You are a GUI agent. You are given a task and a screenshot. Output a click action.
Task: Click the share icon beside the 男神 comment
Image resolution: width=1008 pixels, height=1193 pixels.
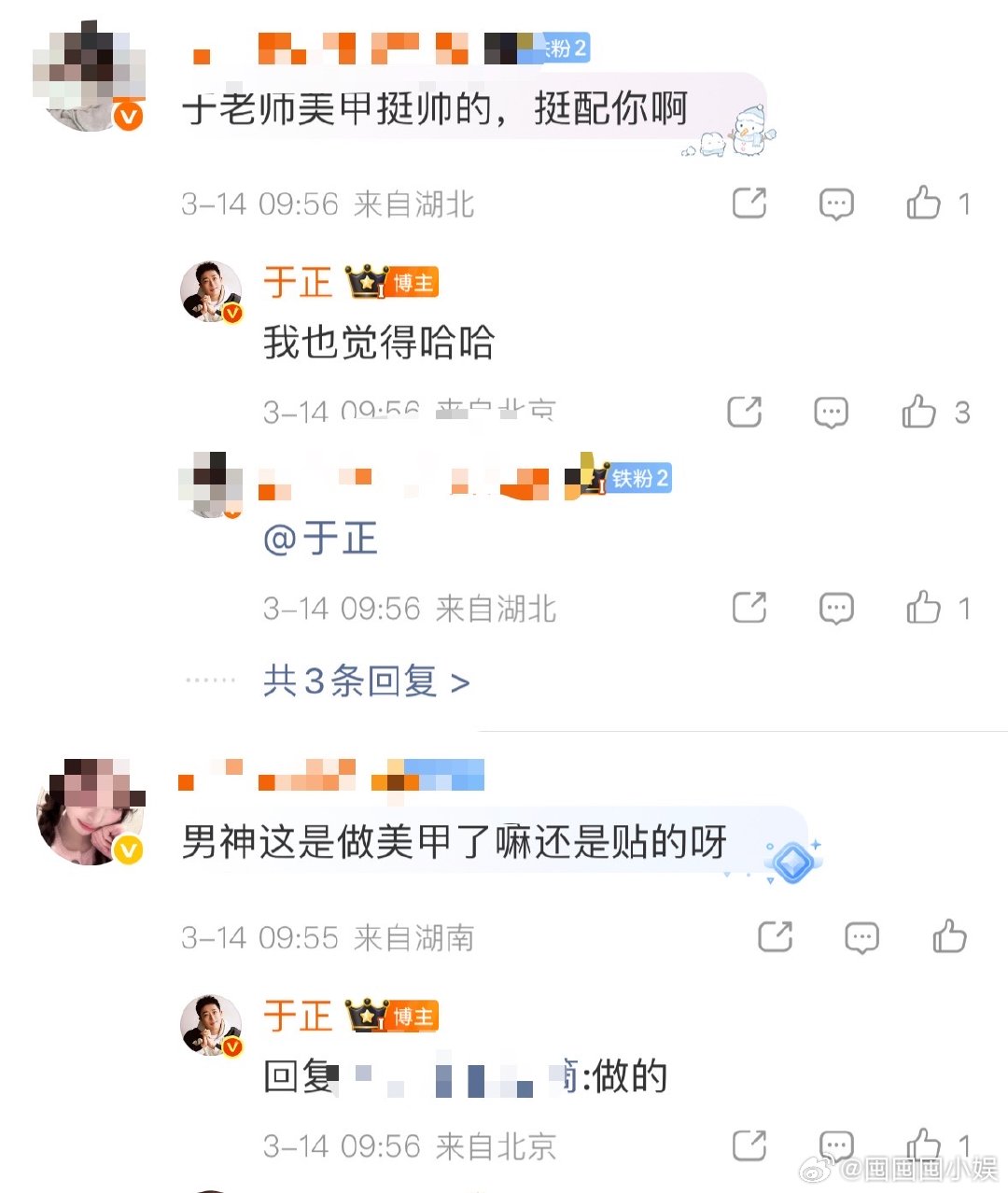point(777,936)
